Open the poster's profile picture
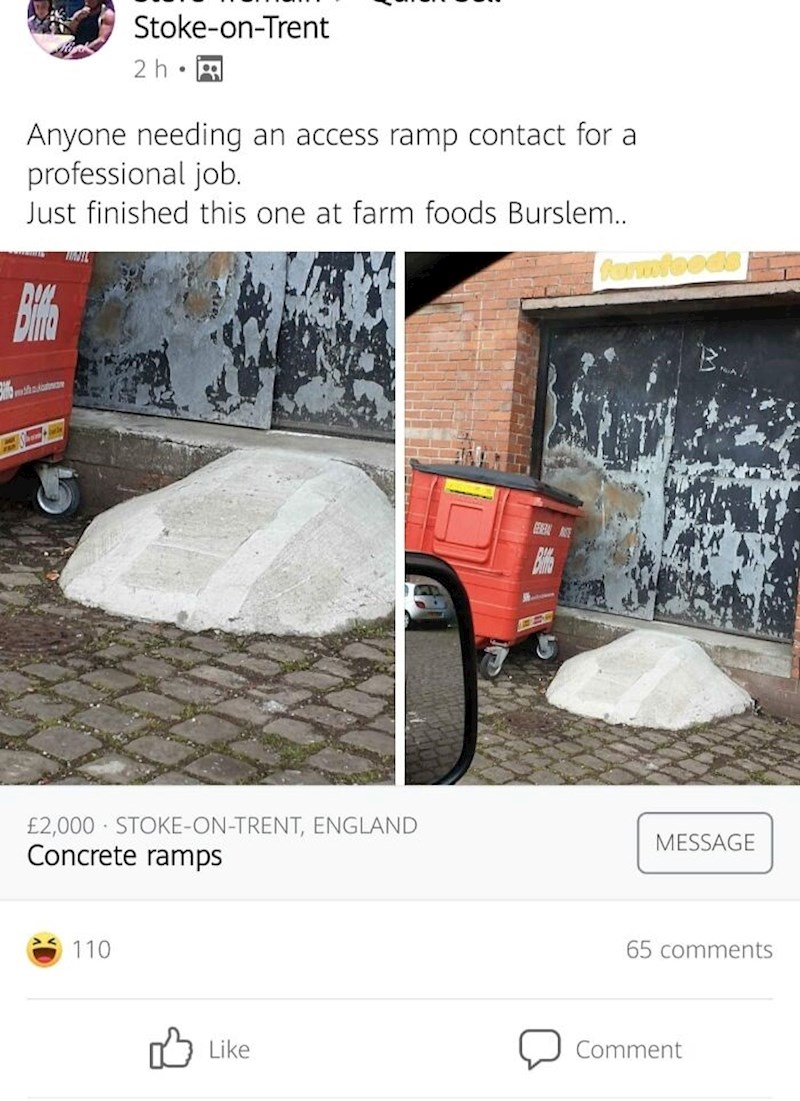This screenshot has width=800, height=1101. (70, 25)
